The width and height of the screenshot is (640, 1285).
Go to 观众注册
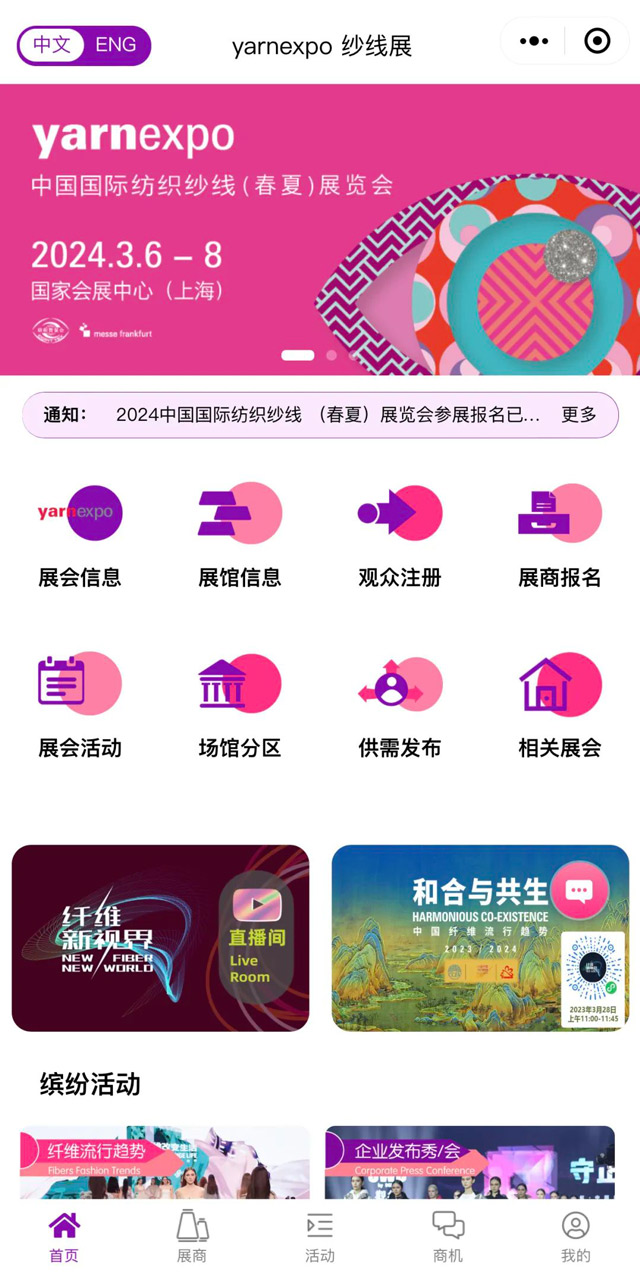click(400, 535)
